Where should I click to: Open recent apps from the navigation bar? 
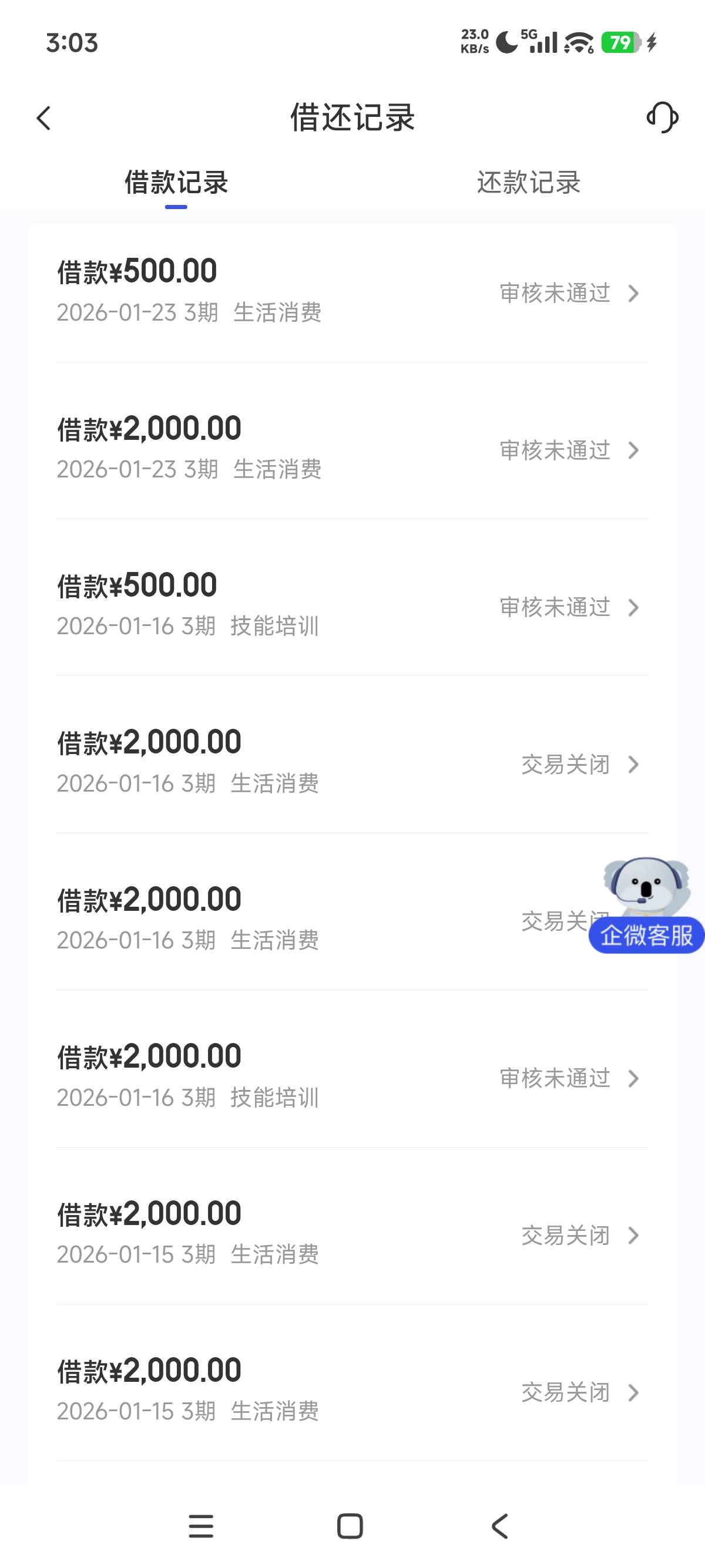tap(201, 1526)
